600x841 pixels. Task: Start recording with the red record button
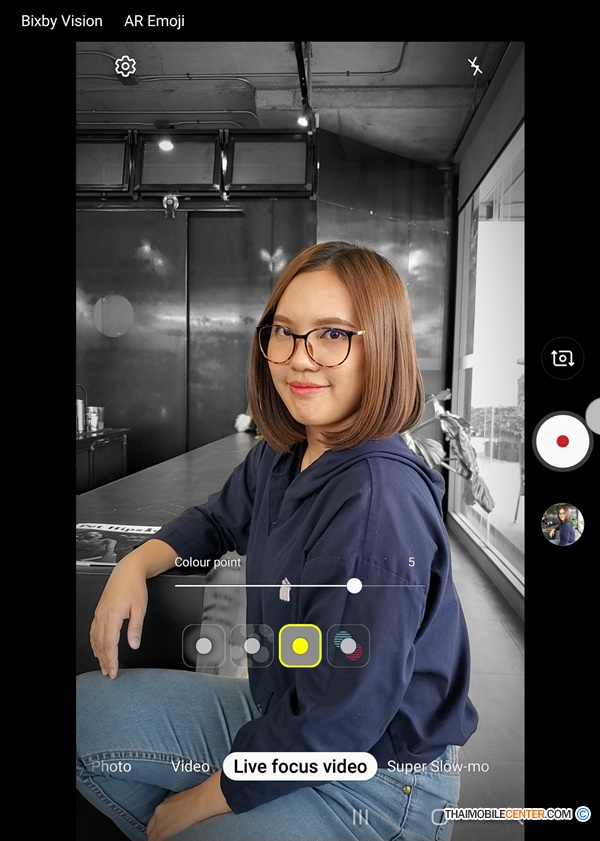click(562, 441)
